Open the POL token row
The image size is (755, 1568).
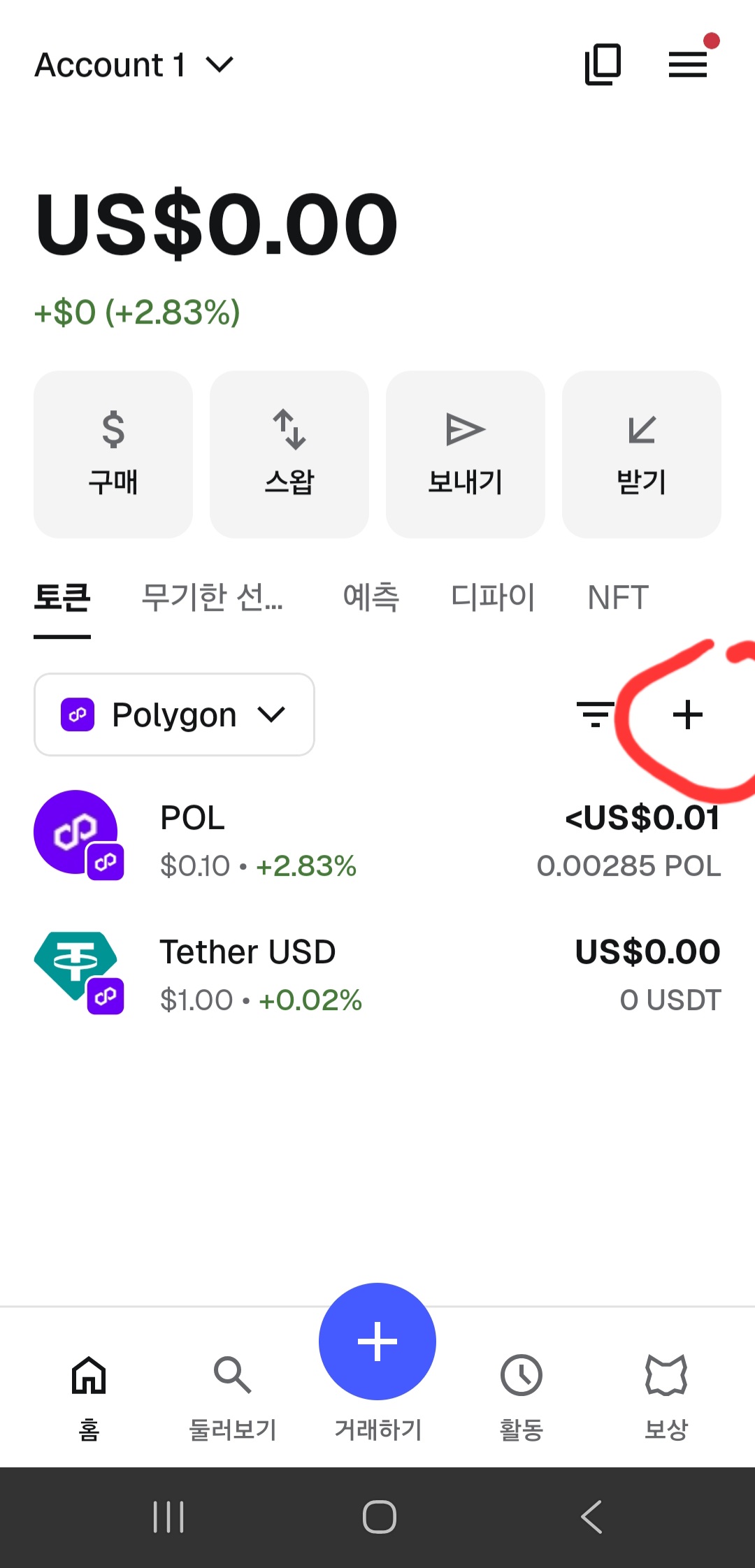tap(377, 840)
